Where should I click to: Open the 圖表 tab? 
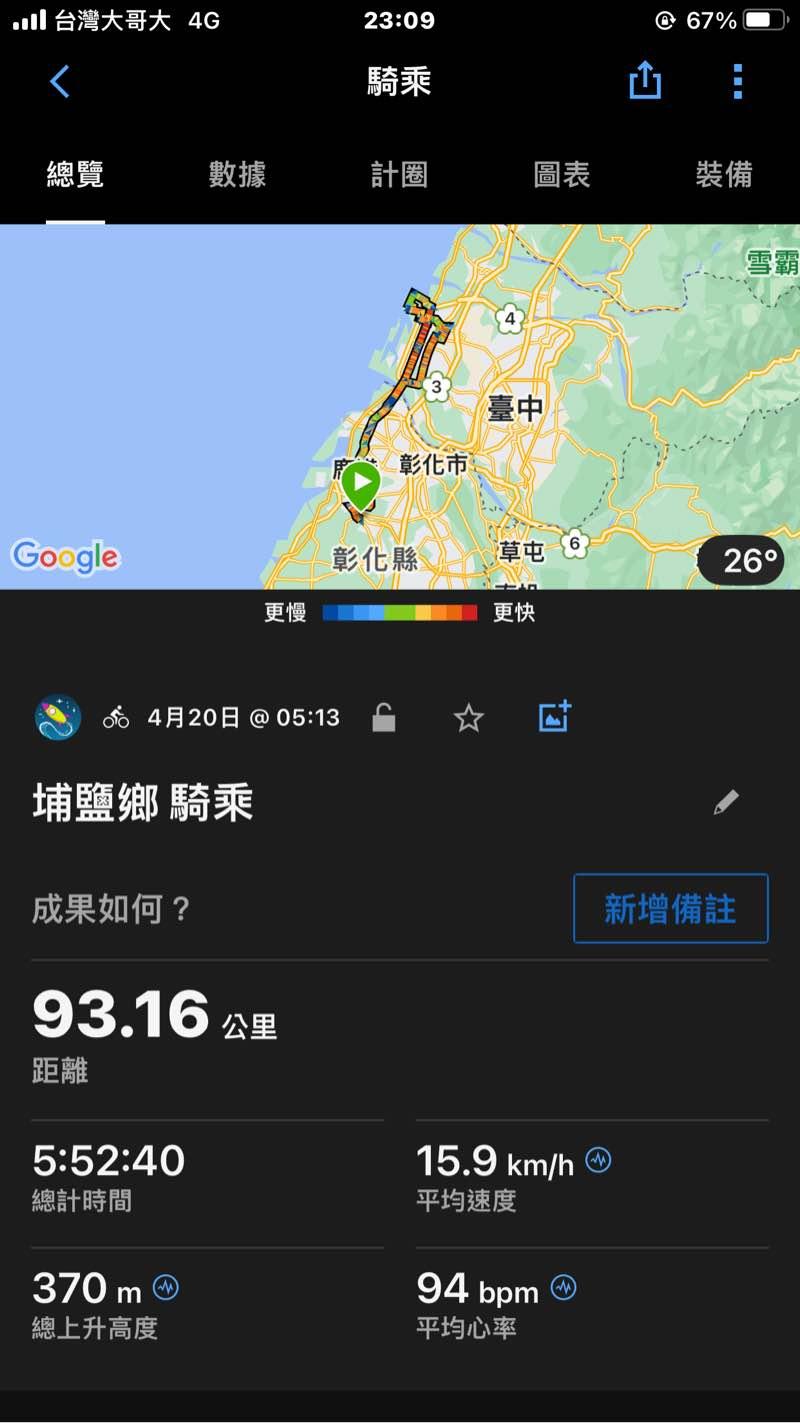[561, 175]
